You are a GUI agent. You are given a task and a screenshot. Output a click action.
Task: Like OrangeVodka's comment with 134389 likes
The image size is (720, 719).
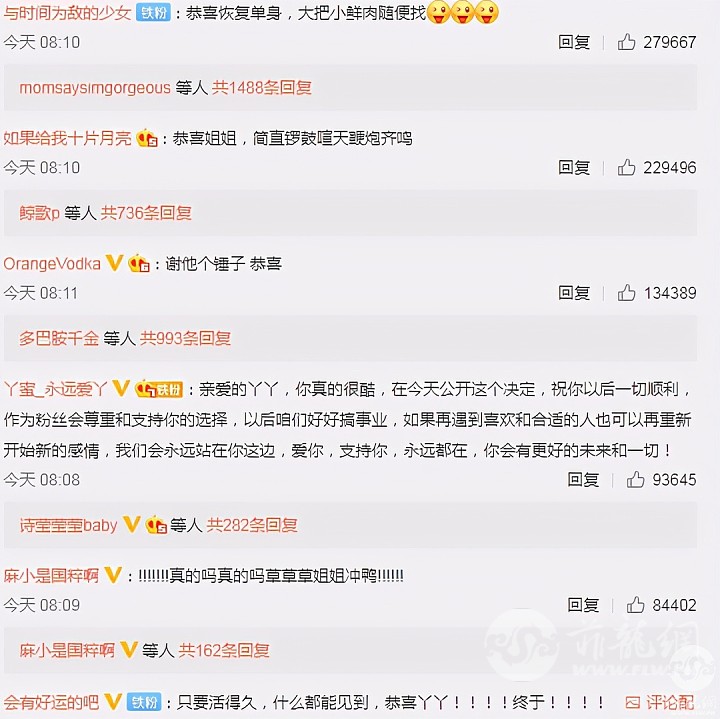pyautogui.click(x=627, y=293)
